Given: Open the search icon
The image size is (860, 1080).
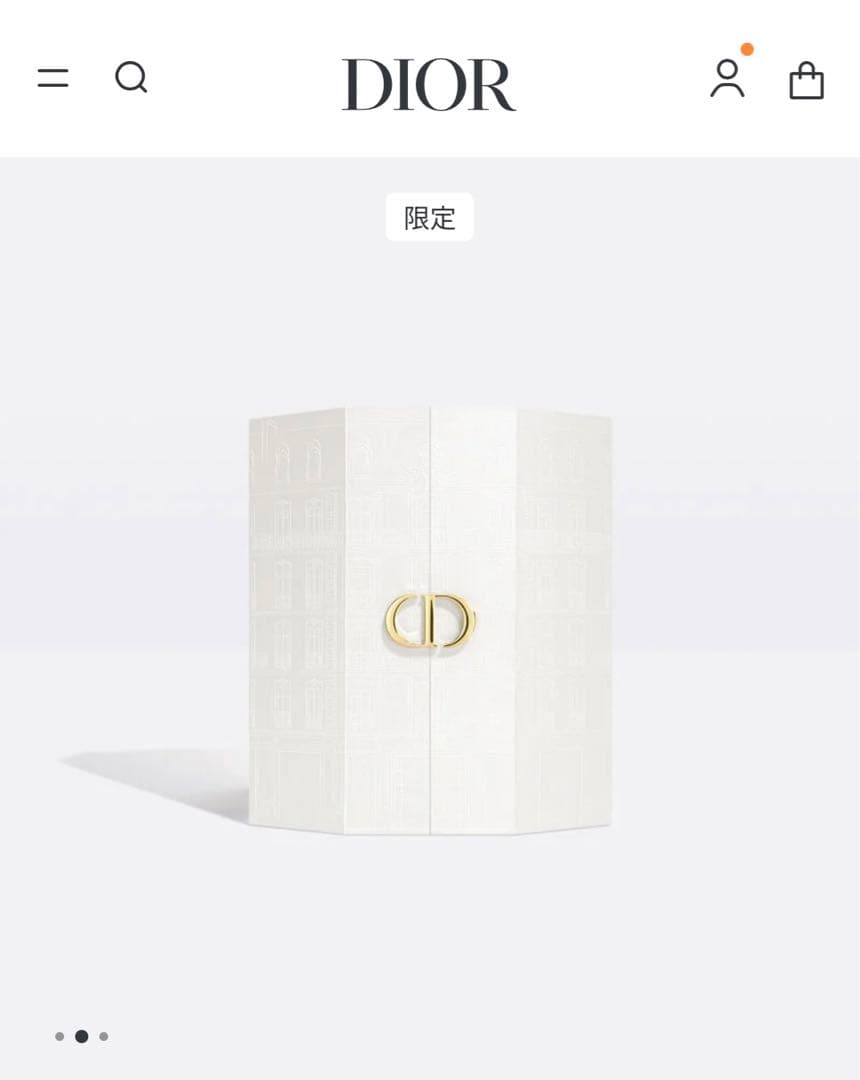Looking at the screenshot, I should pyautogui.click(x=131, y=77).
